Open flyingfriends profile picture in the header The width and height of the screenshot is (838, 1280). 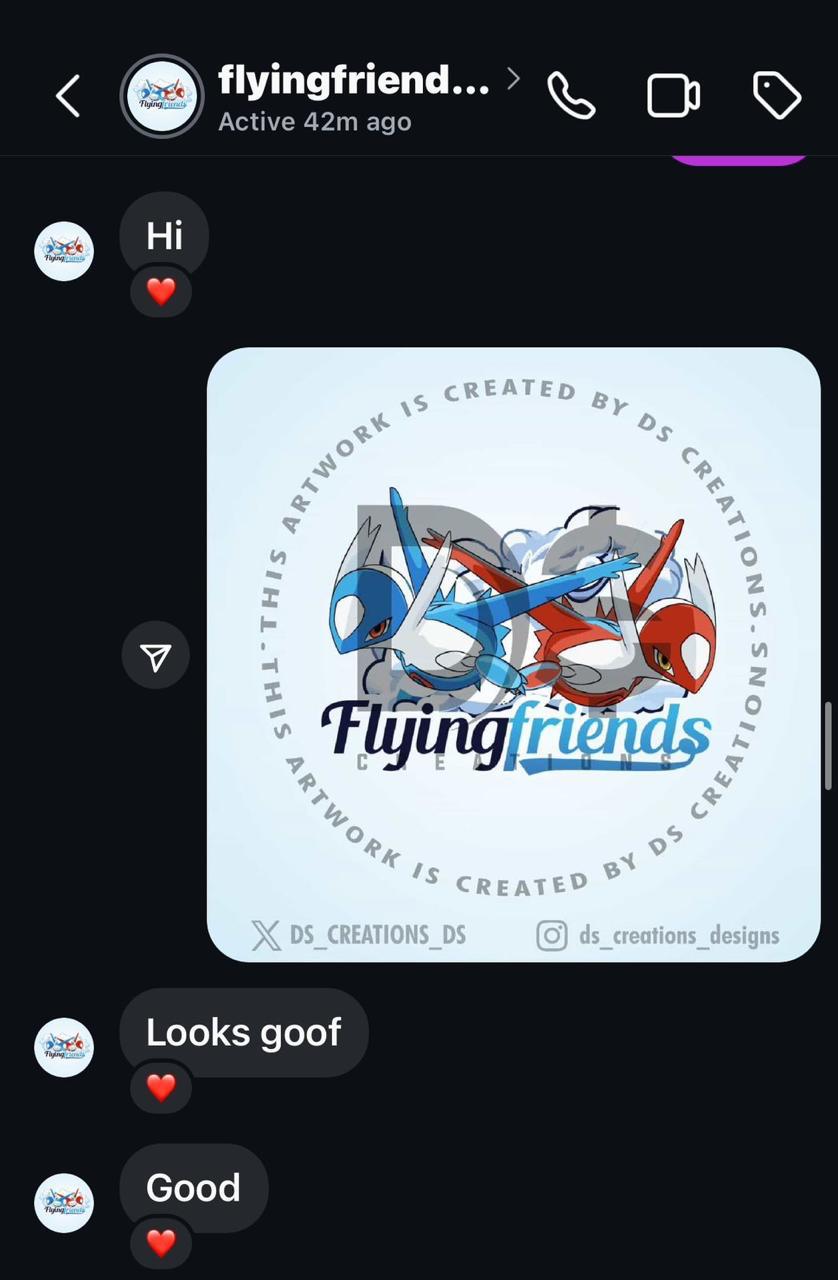point(161,97)
